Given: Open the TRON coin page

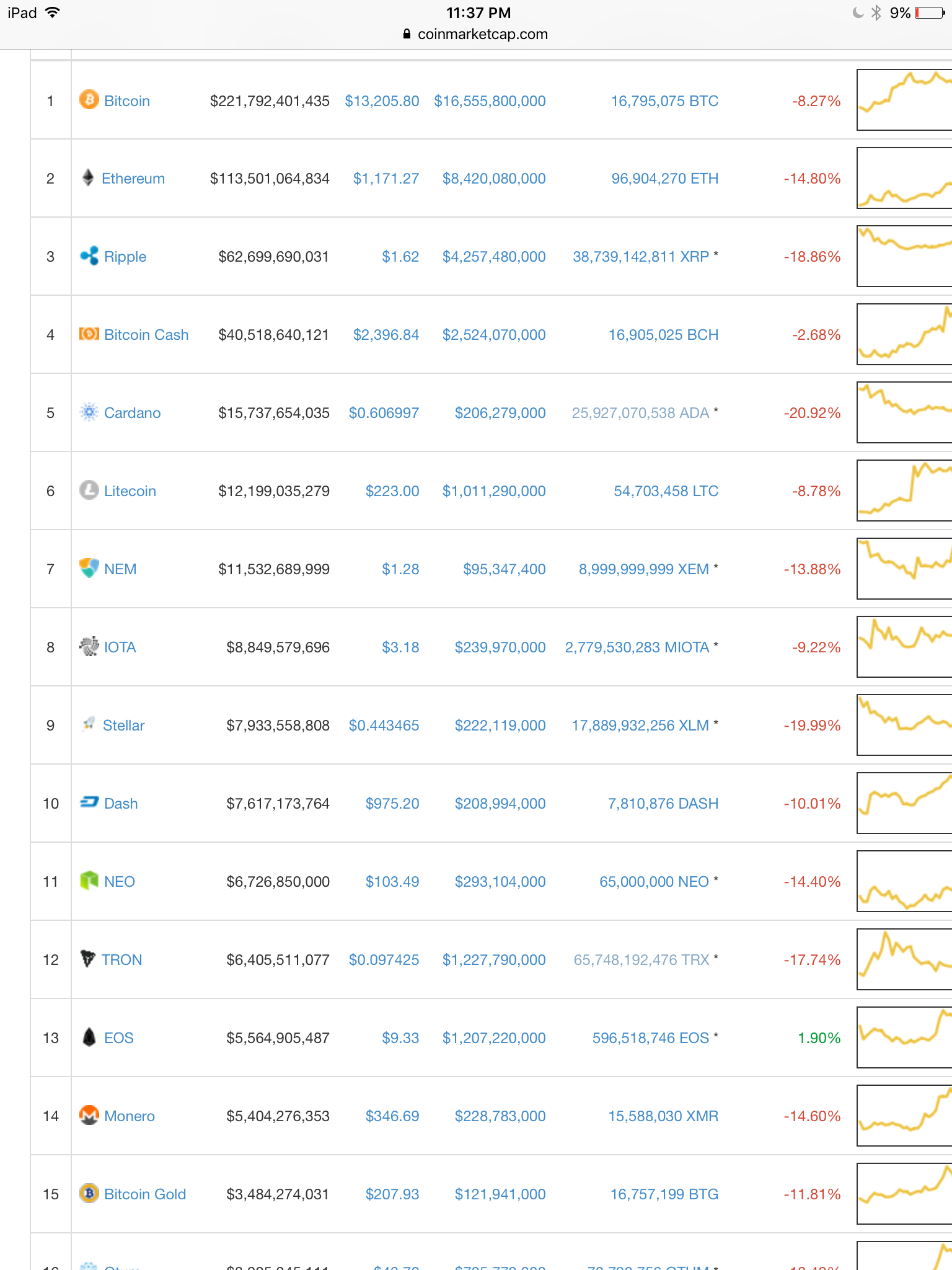Looking at the screenshot, I should (121, 960).
